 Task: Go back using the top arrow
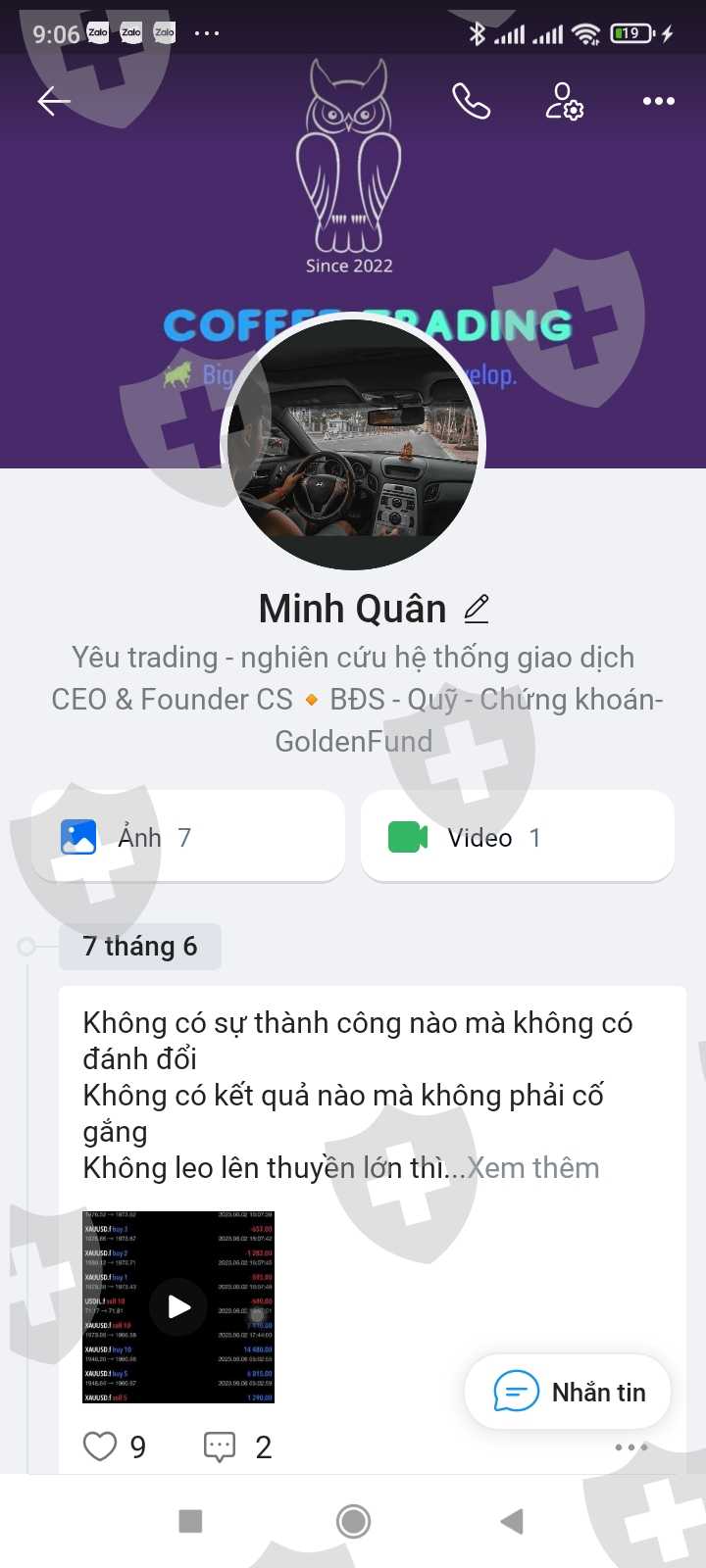54,101
